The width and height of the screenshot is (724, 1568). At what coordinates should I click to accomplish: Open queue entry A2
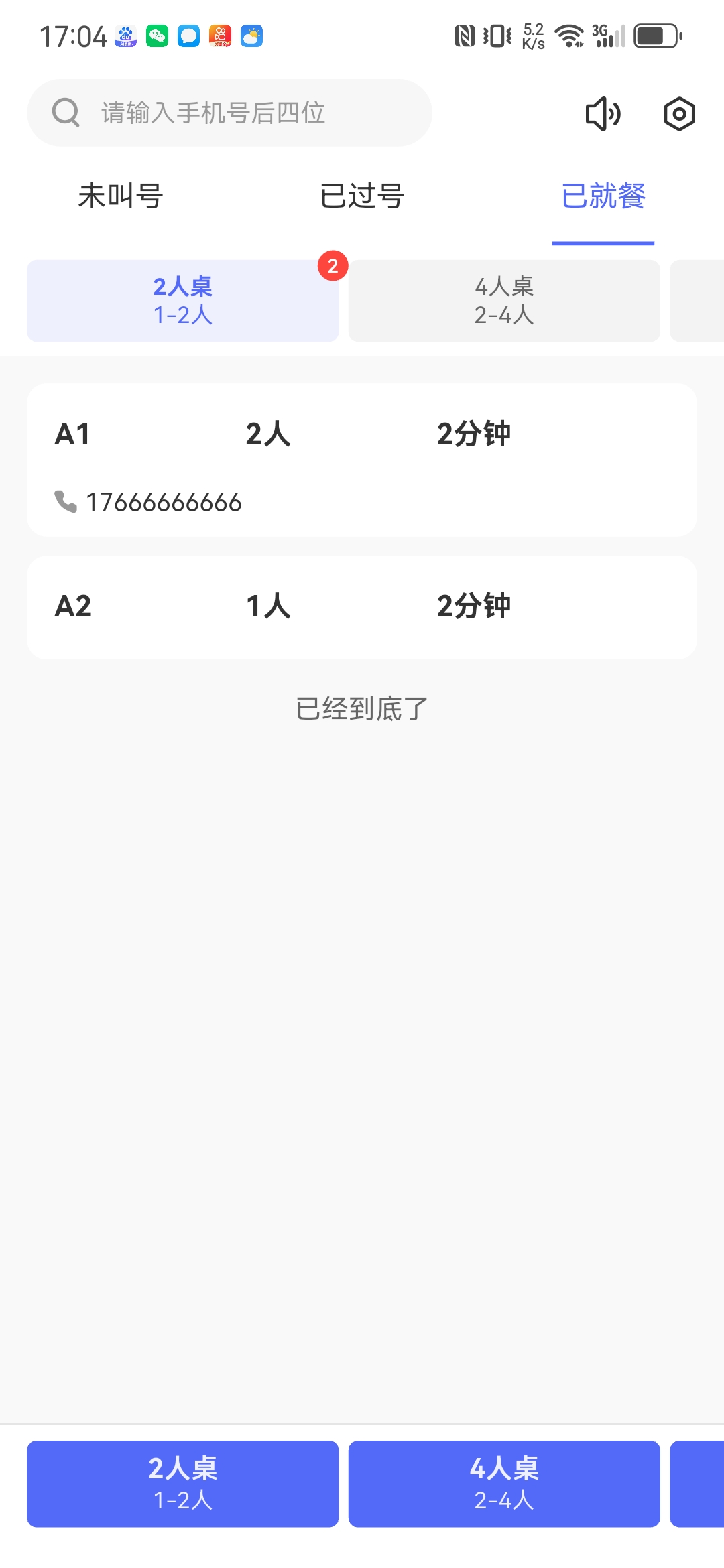point(362,607)
